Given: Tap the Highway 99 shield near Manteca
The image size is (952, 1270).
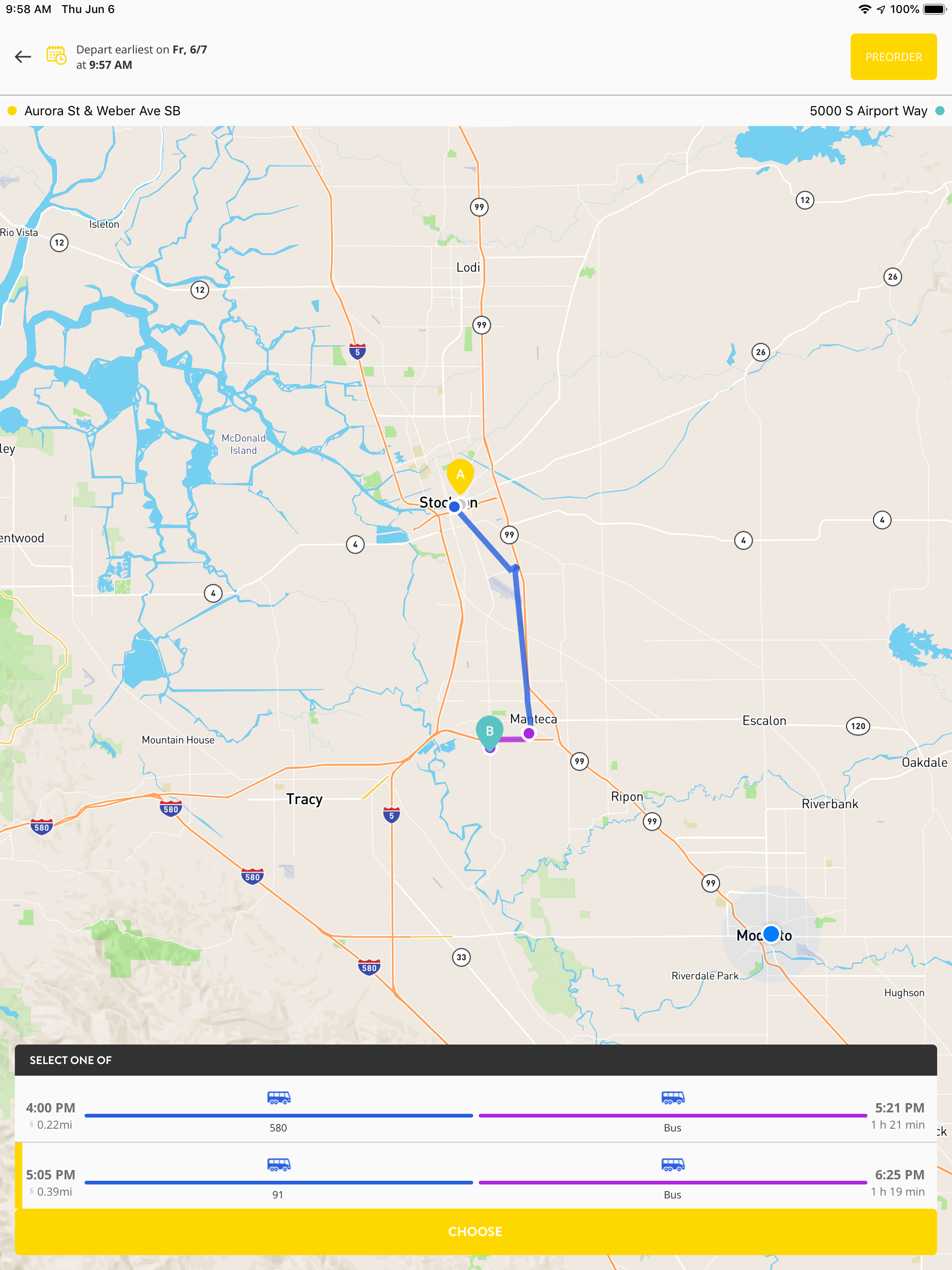Looking at the screenshot, I should pyautogui.click(x=579, y=761).
